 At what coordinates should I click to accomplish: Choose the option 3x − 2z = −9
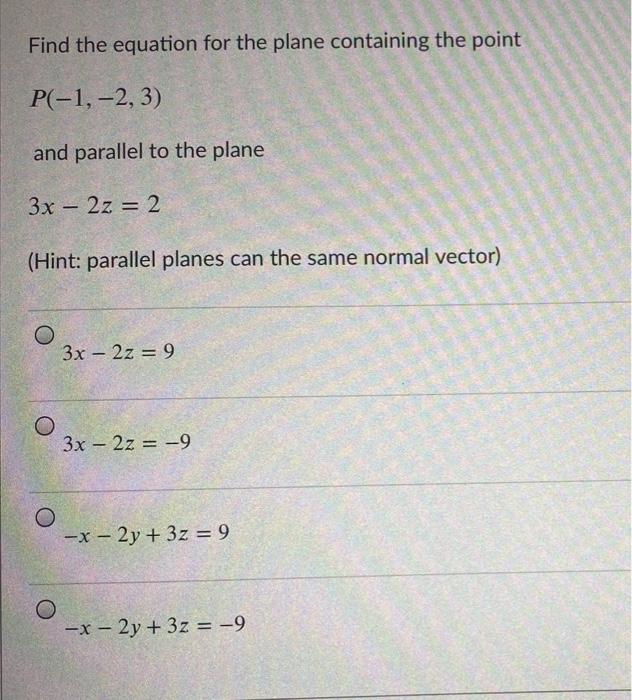[42, 428]
